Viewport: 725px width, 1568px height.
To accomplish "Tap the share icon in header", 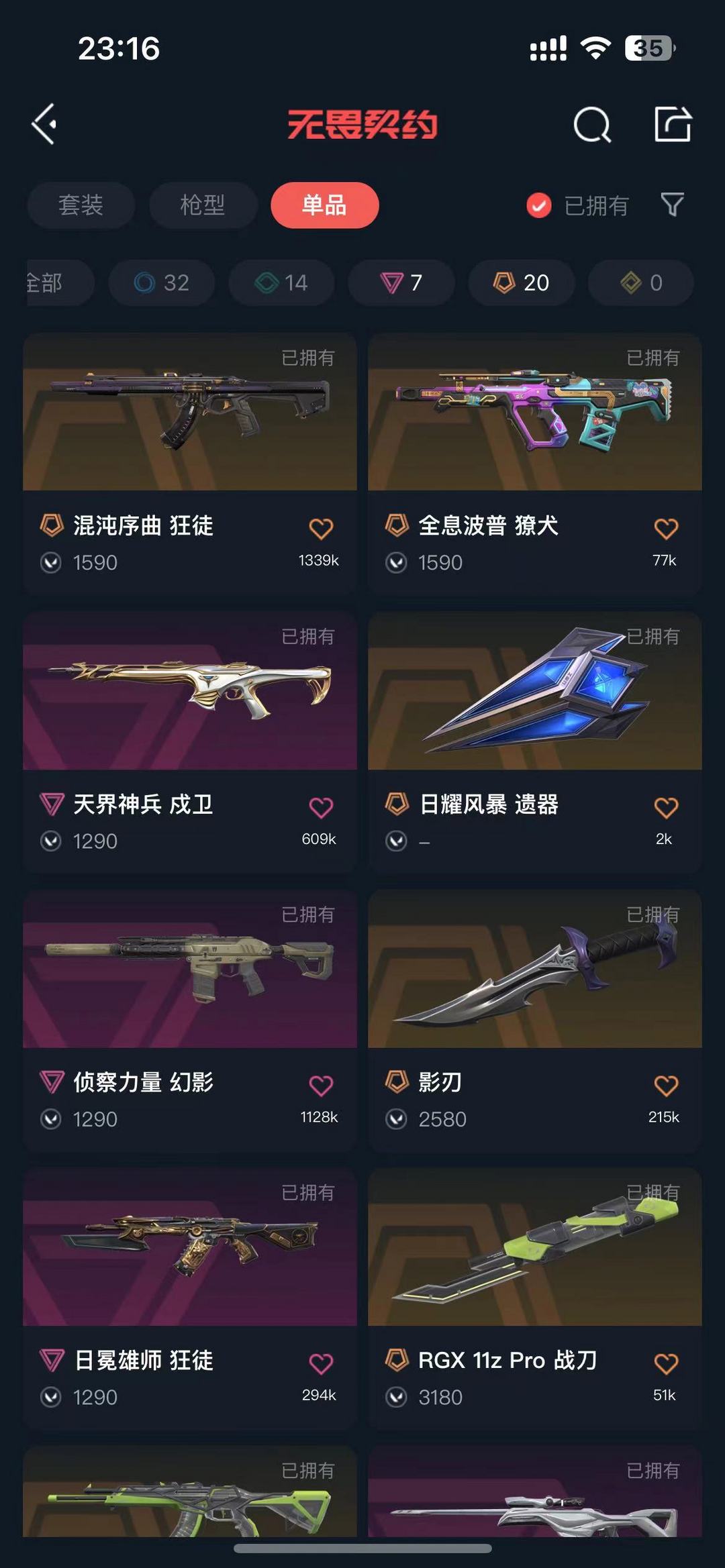I will click(x=673, y=124).
